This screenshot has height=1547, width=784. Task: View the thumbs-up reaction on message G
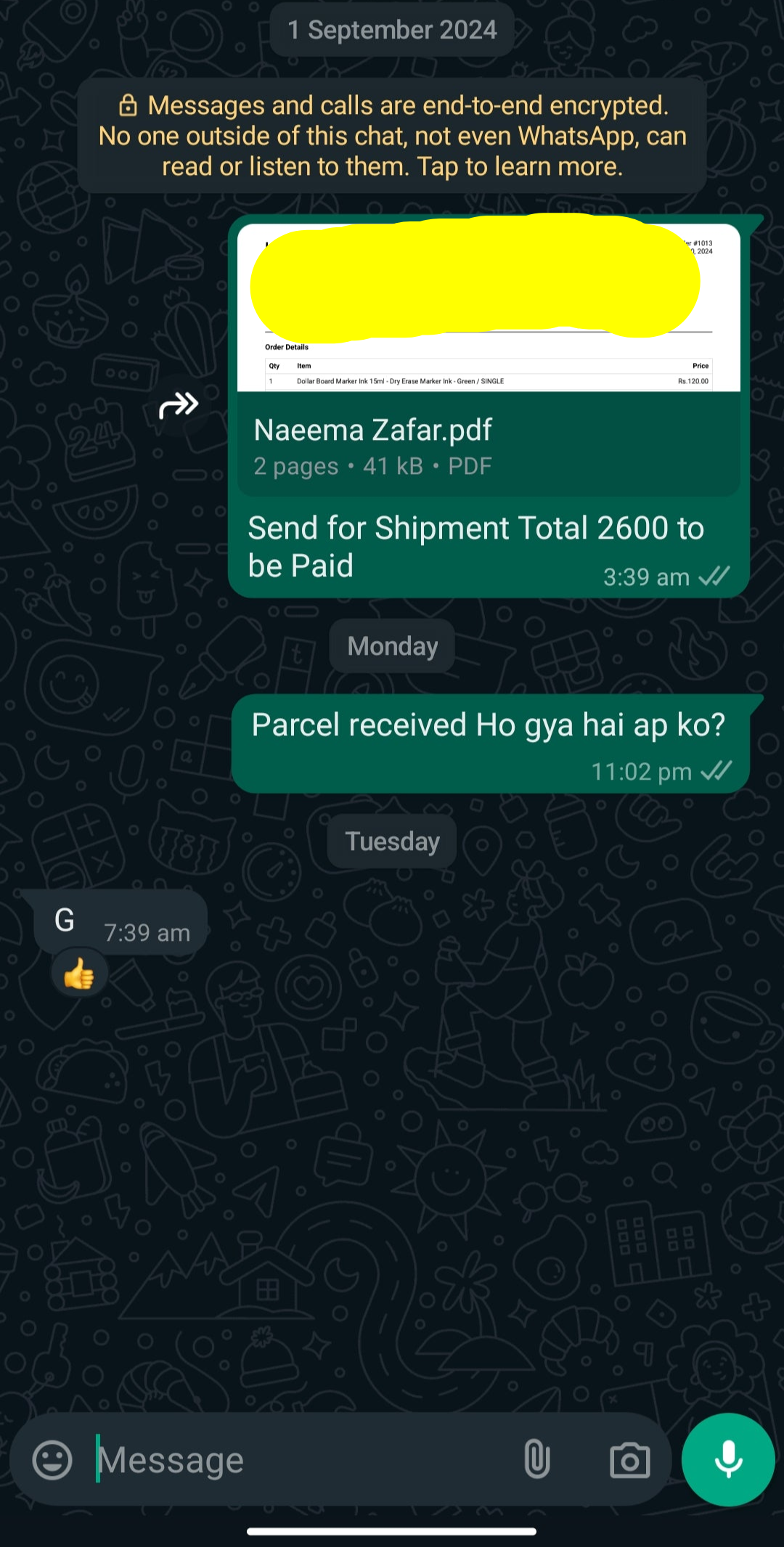pos(79,973)
